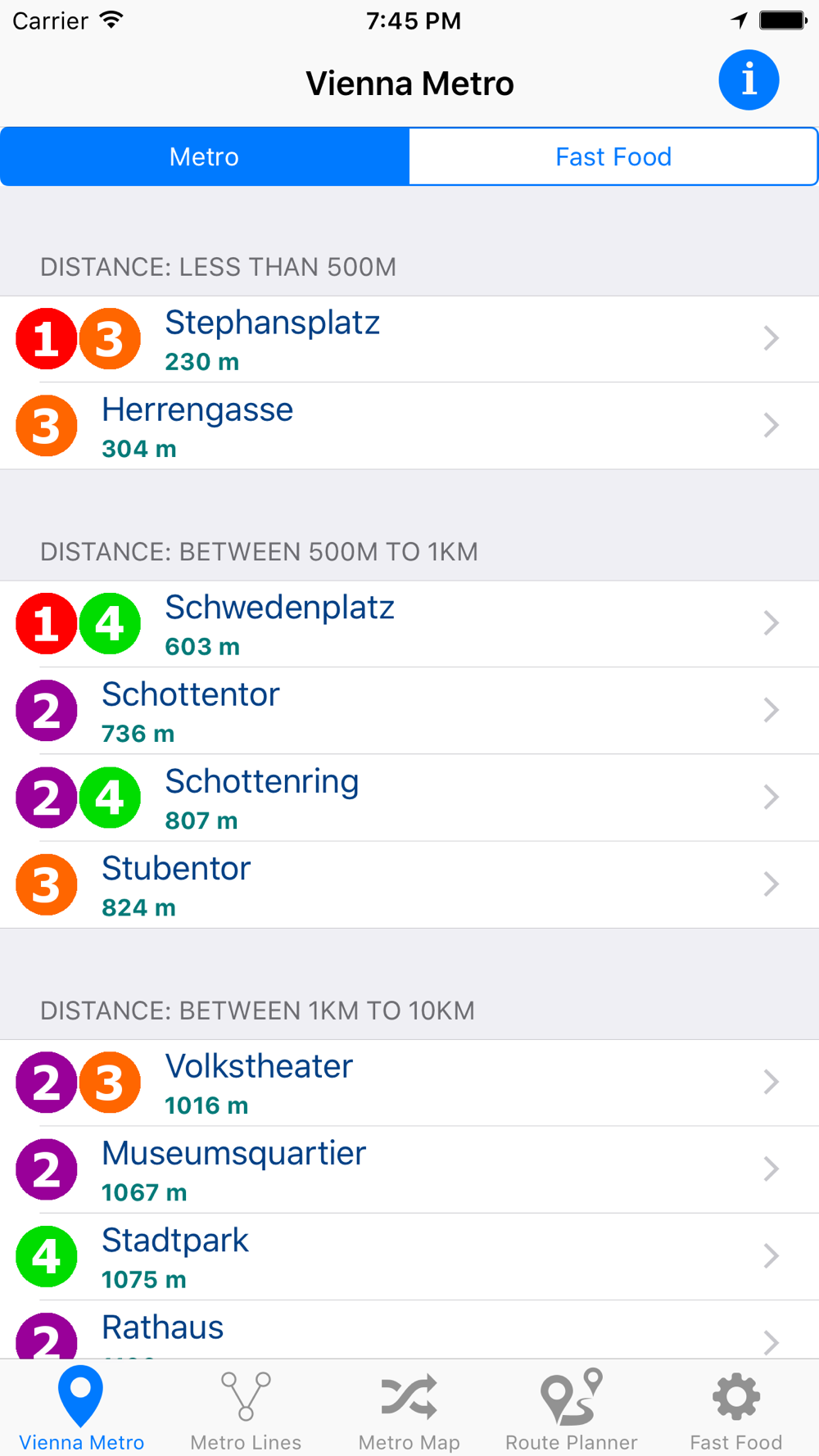Image resolution: width=819 pixels, height=1456 pixels.
Task: Open Schottenring station
Action: (409, 798)
